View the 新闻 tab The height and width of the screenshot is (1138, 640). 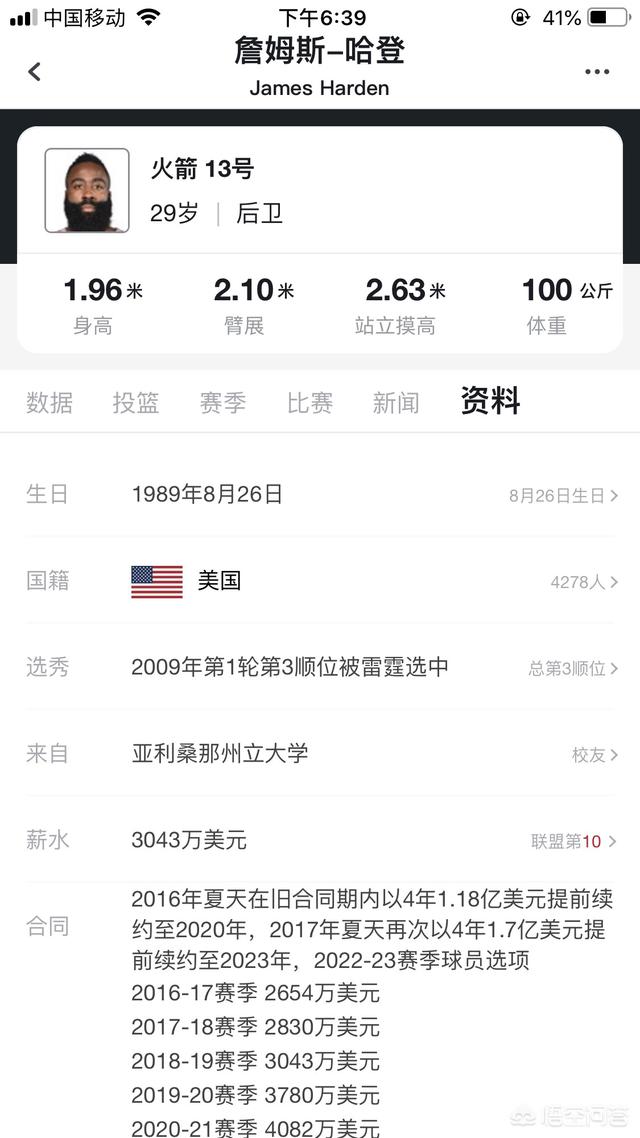(395, 402)
